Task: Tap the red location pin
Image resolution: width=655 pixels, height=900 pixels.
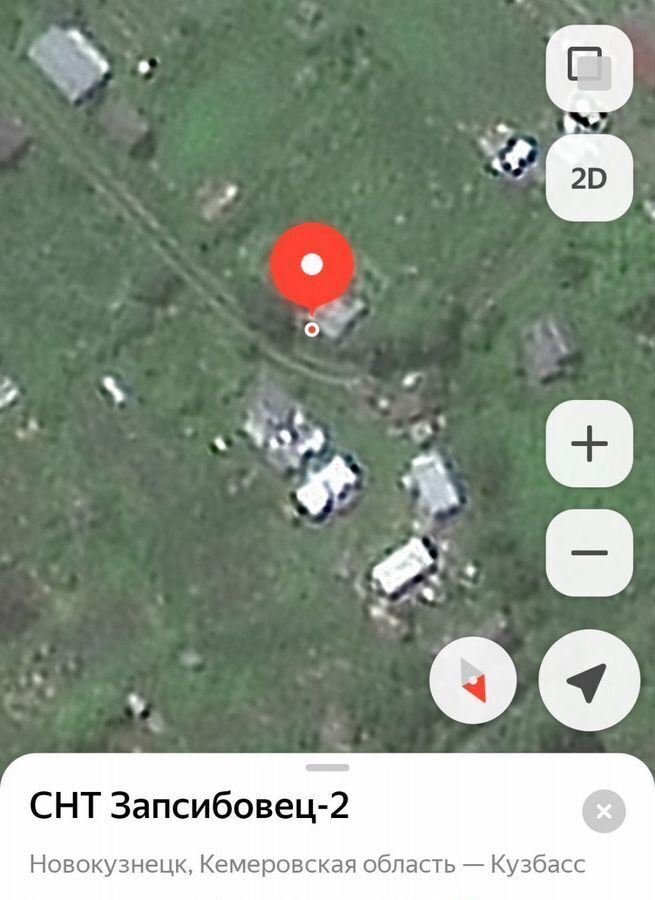Action: tap(312, 267)
